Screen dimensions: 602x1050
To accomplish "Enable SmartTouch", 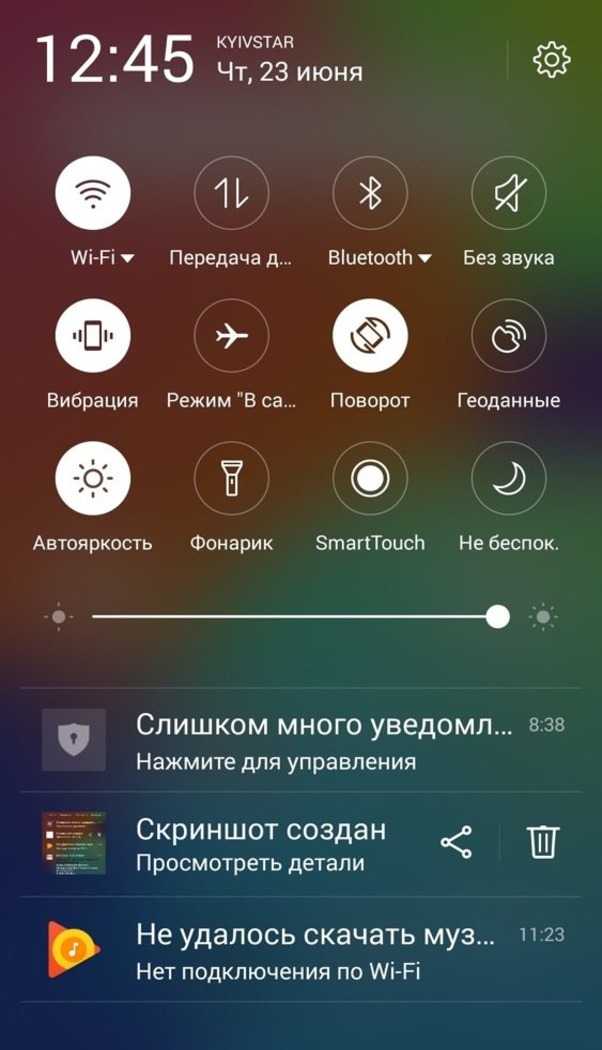I will tap(370, 479).
